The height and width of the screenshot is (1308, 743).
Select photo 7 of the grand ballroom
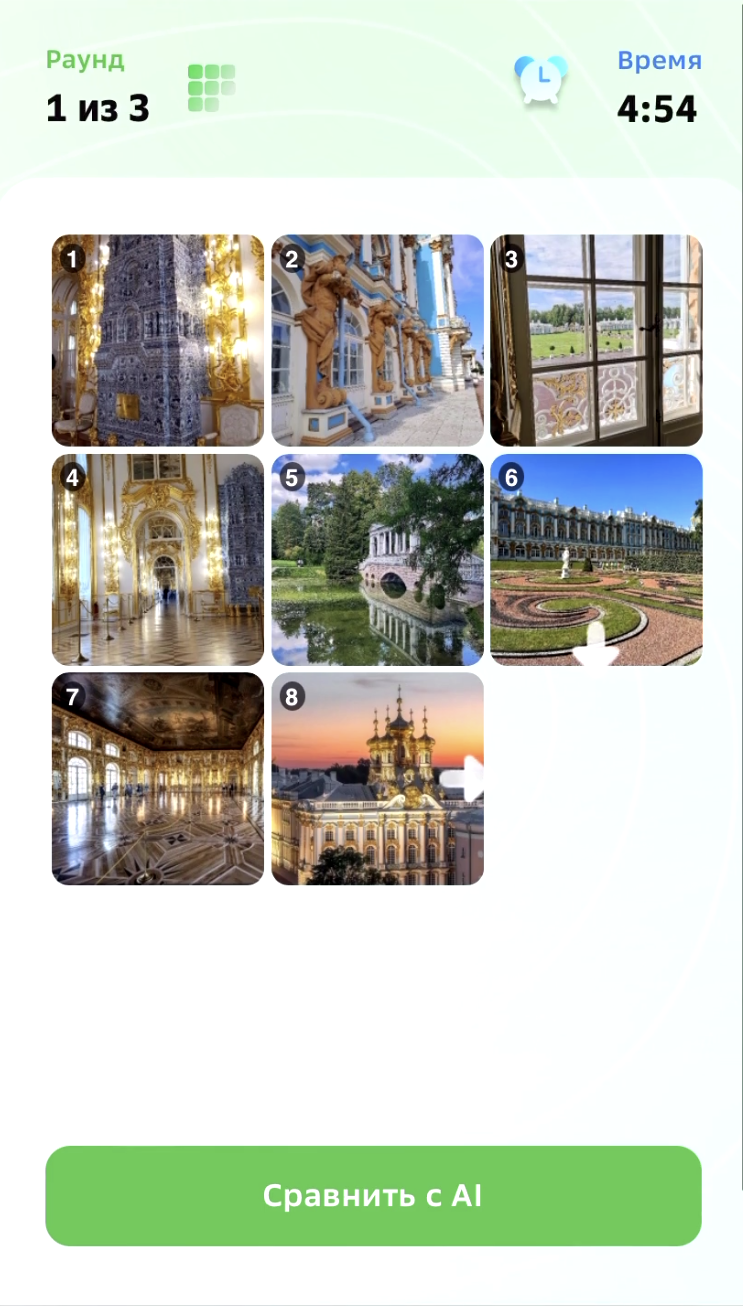pos(158,778)
